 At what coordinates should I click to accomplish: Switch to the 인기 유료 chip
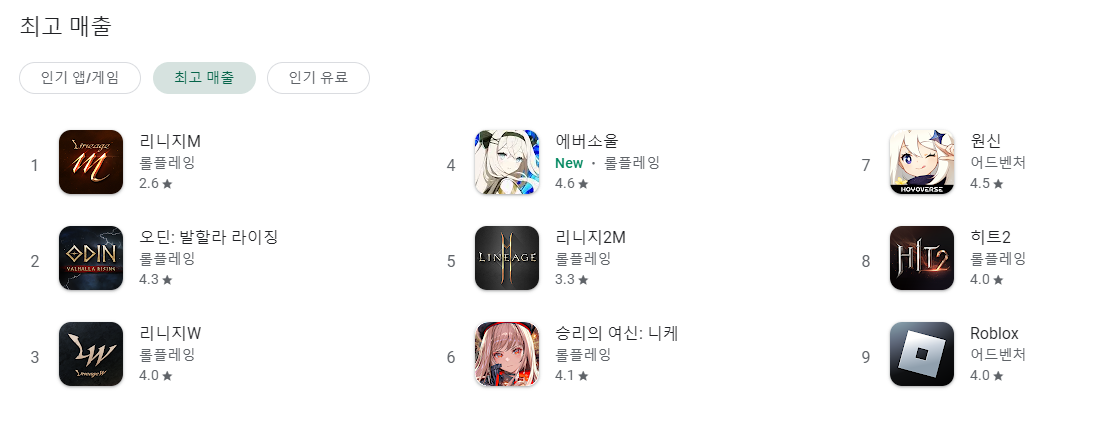(x=318, y=77)
